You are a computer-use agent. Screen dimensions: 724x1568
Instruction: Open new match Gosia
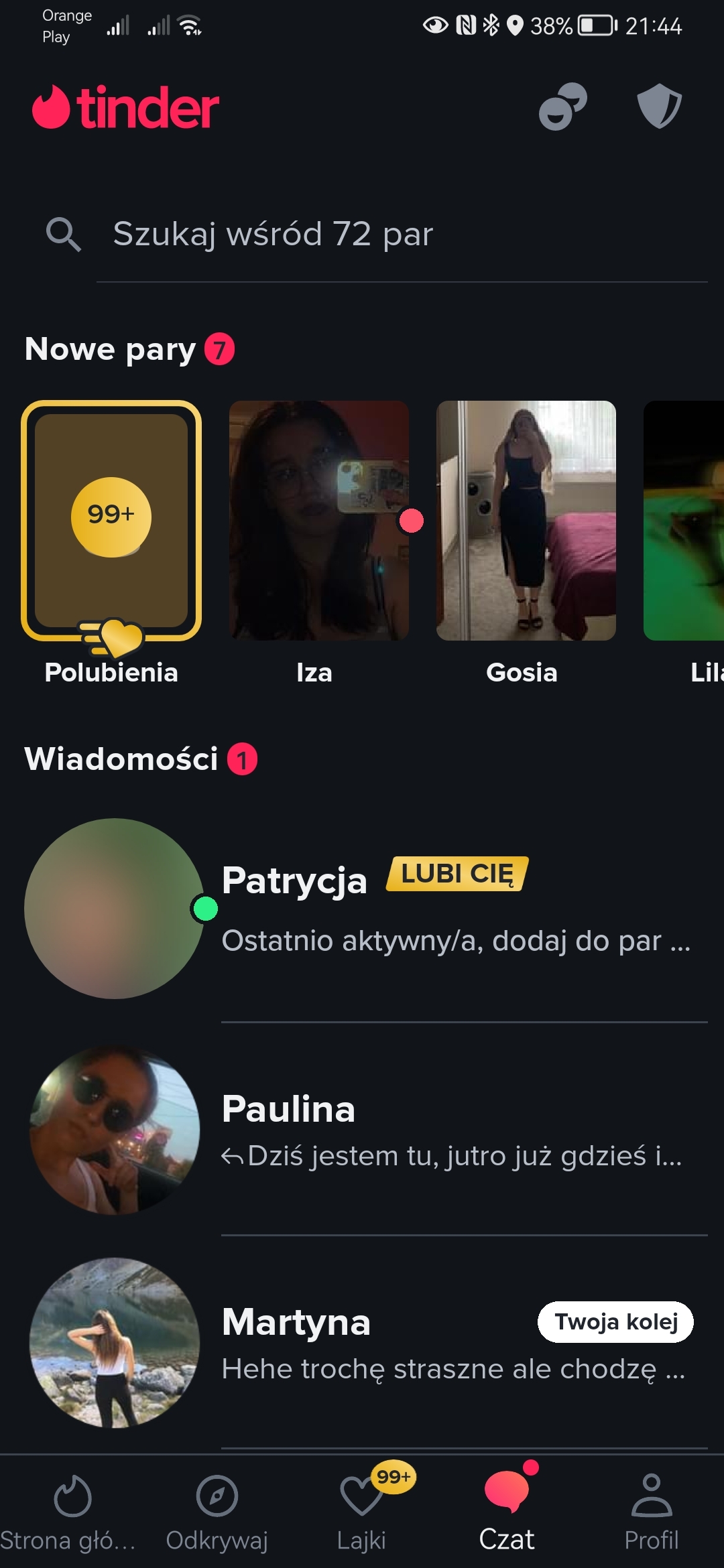pos(526,521)
